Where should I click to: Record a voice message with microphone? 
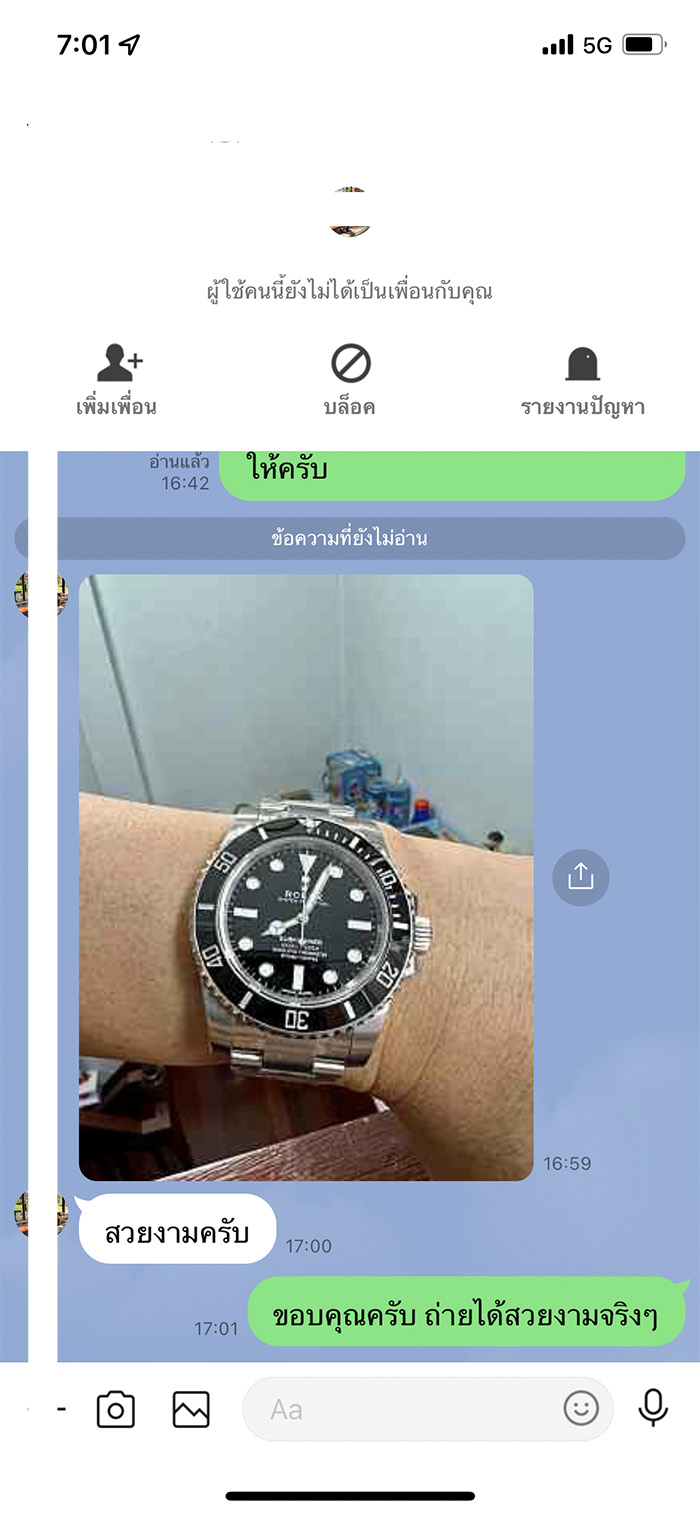pyautogui.click(x=653, y=1408)
